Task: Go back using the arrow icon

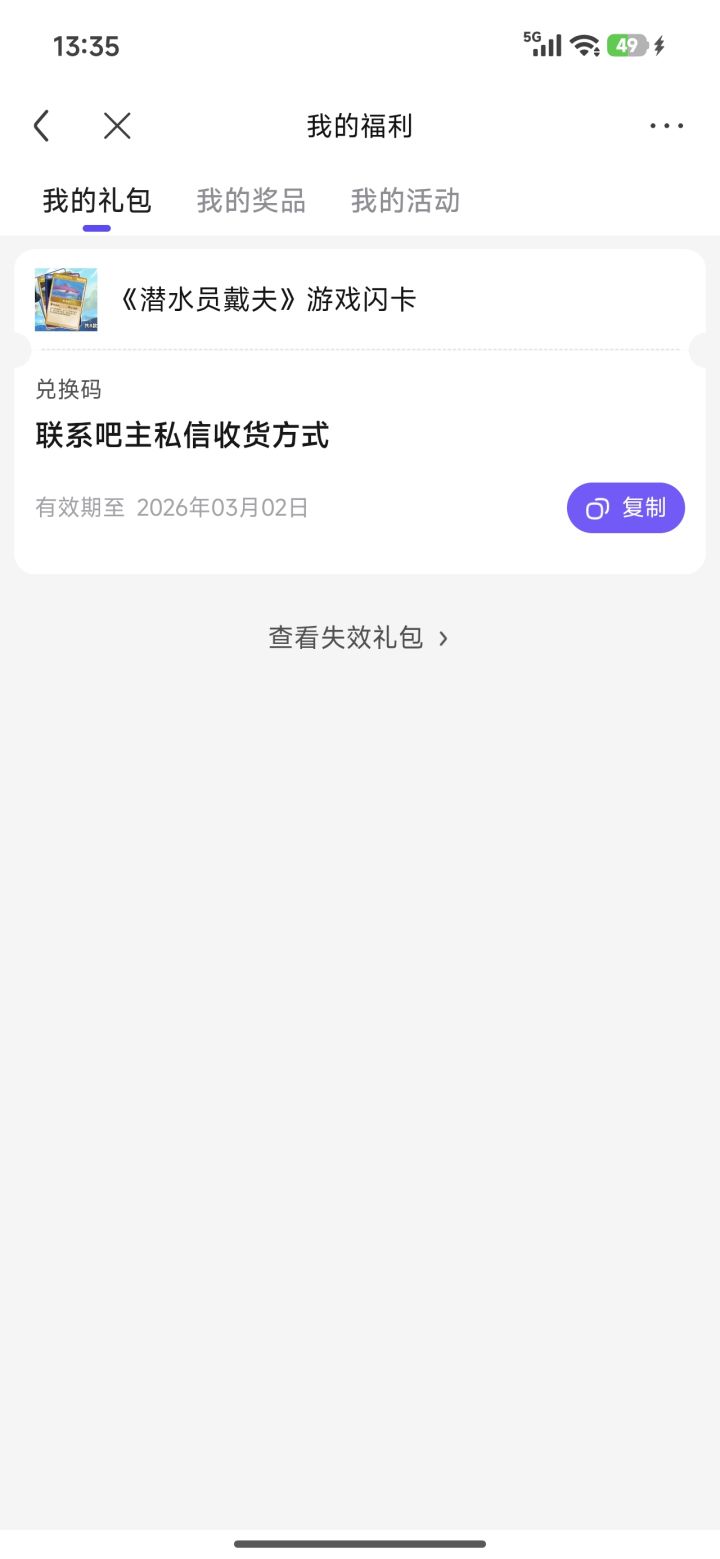Action: coord(41,126)
